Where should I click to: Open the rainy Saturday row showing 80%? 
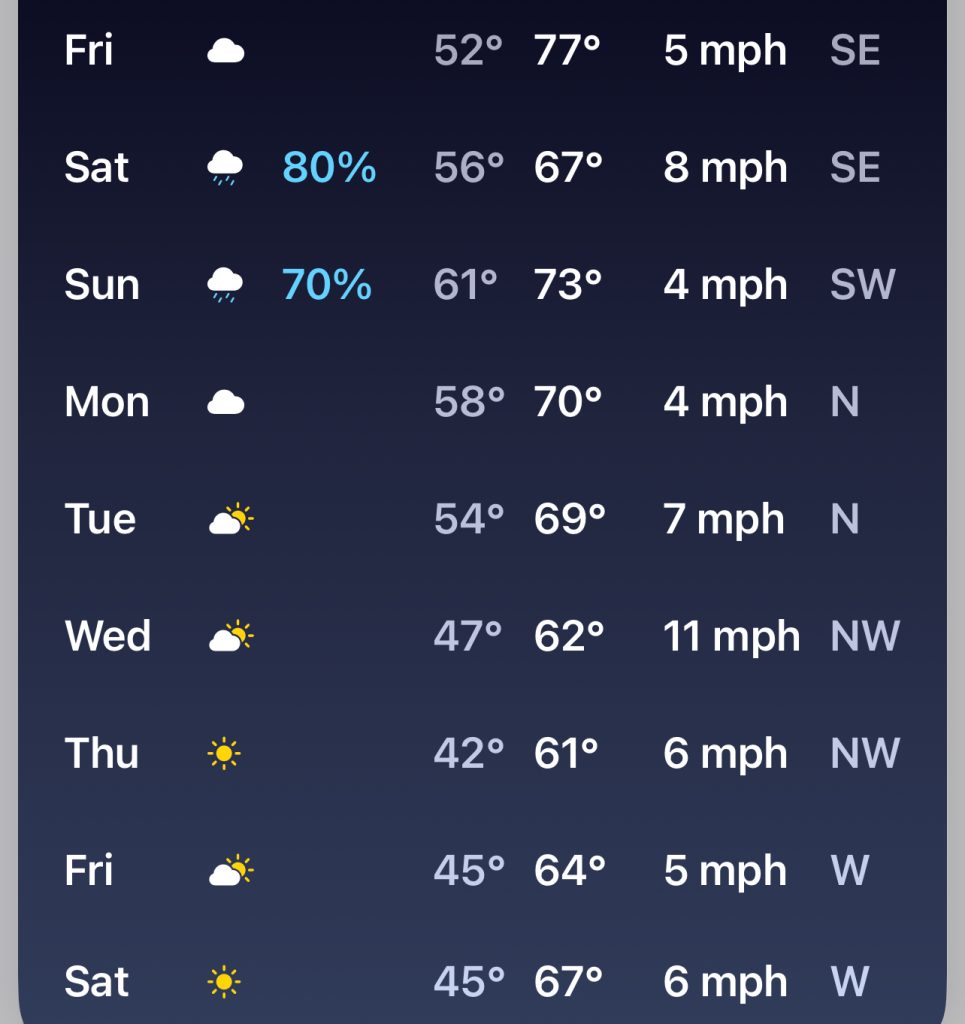[x=482, y=168]
